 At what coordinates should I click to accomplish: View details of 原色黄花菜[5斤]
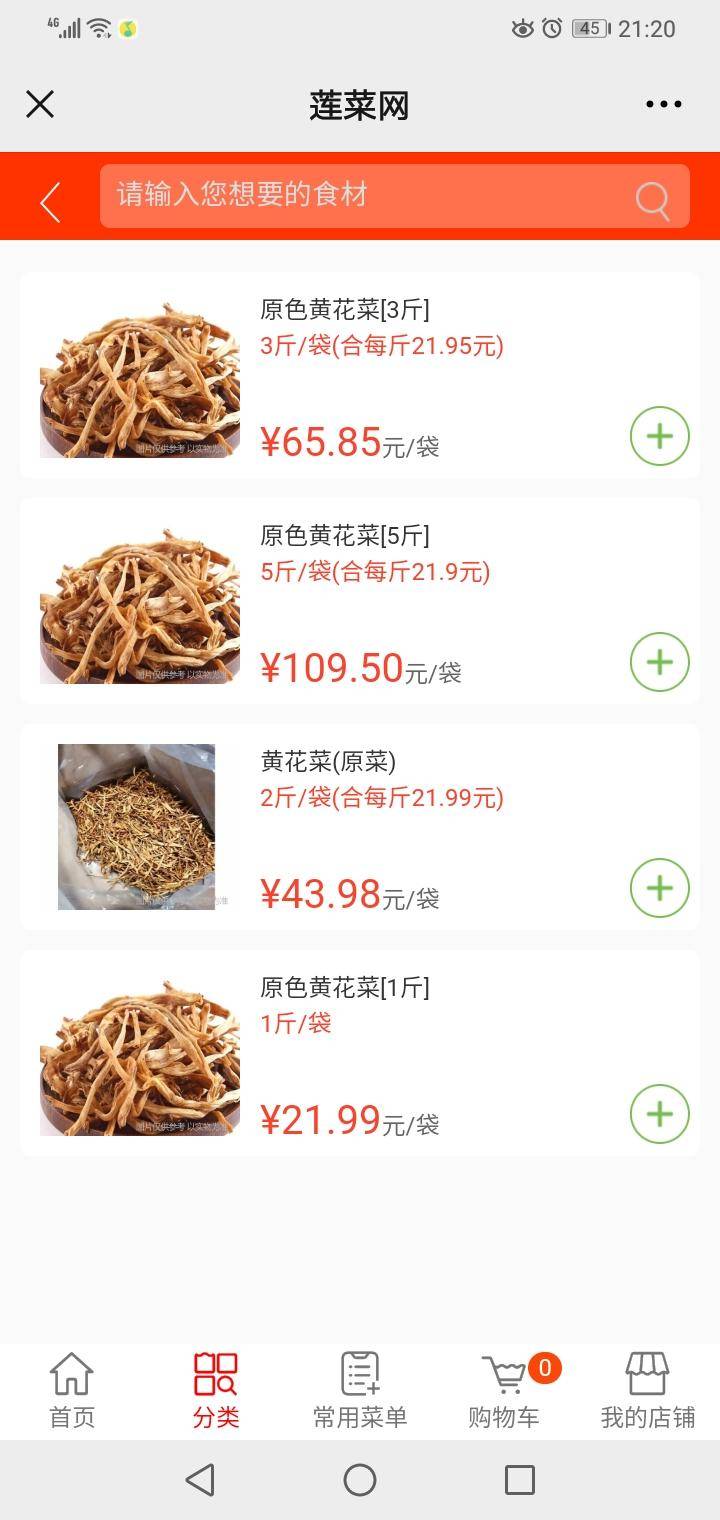tap(344, 537)
